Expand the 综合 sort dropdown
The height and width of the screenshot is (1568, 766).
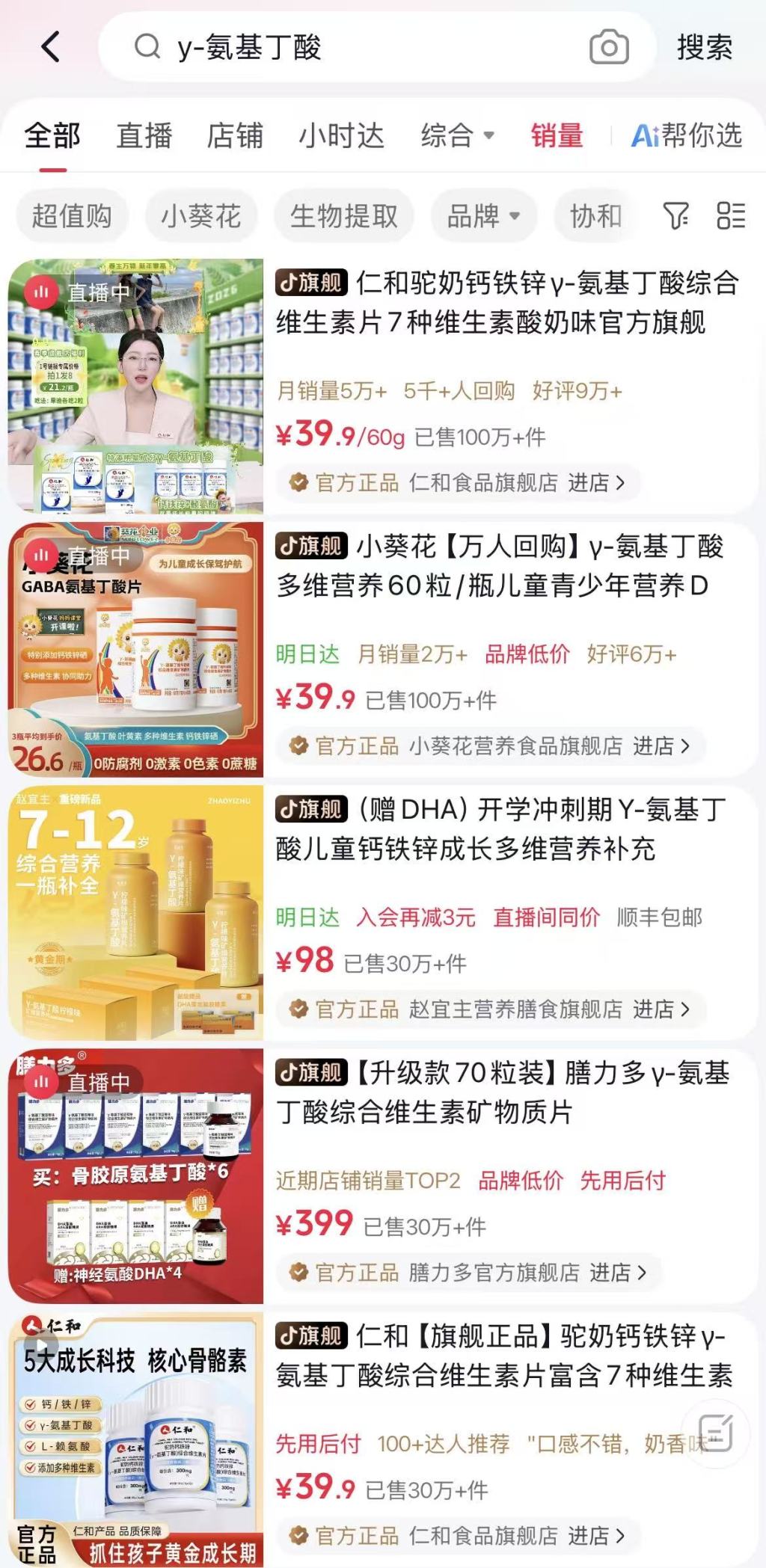click(457, 136)
